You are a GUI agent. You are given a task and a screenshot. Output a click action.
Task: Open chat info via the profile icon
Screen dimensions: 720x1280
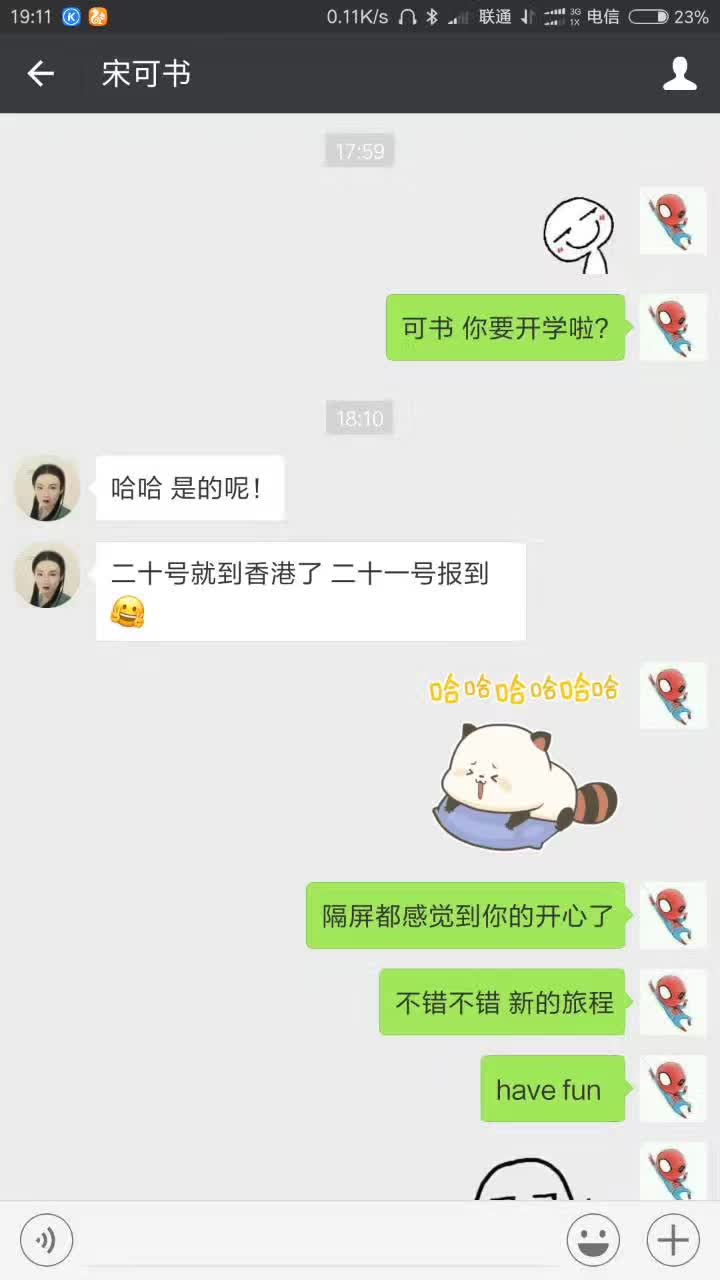tap(679, 73)
